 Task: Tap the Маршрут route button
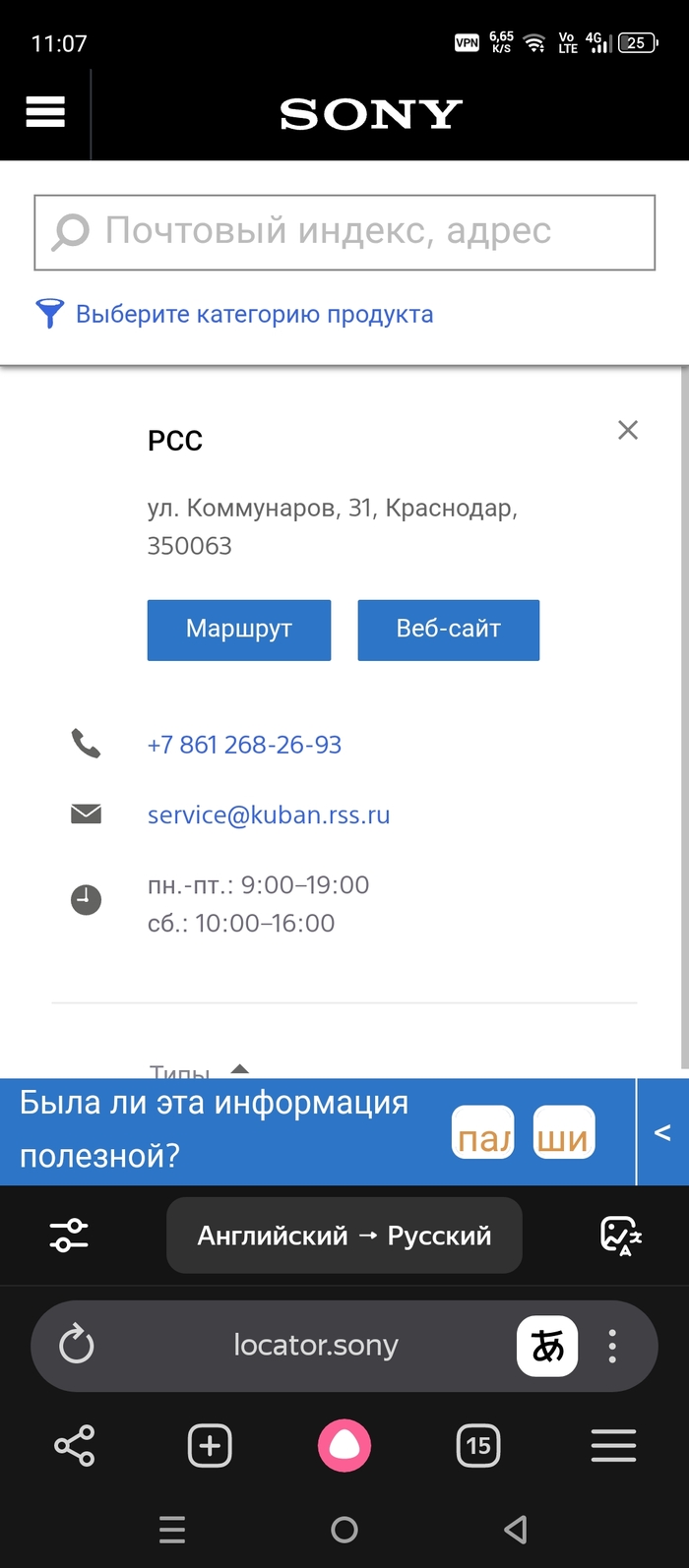239,630
